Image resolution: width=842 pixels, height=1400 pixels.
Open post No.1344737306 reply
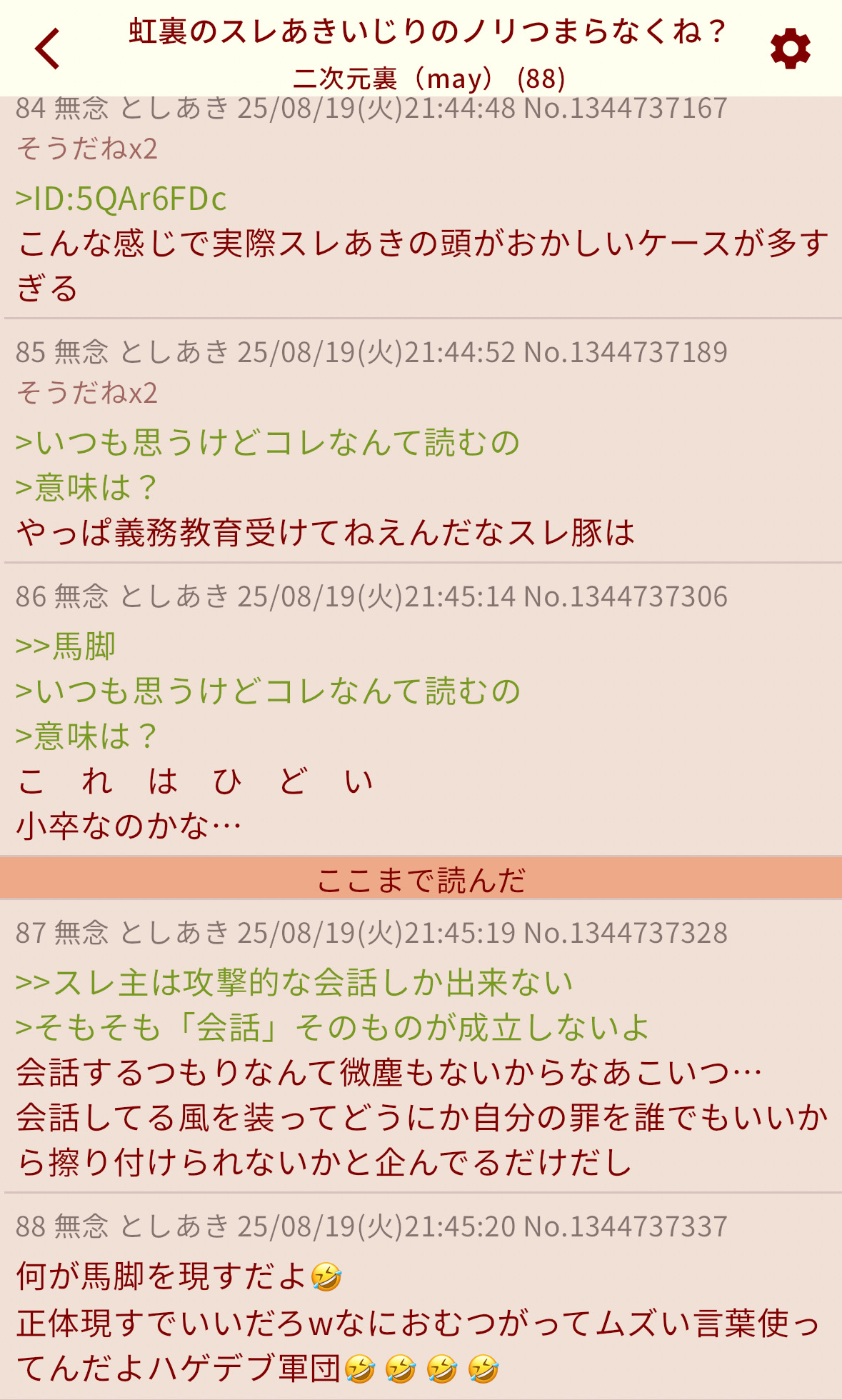coord(626,597)
